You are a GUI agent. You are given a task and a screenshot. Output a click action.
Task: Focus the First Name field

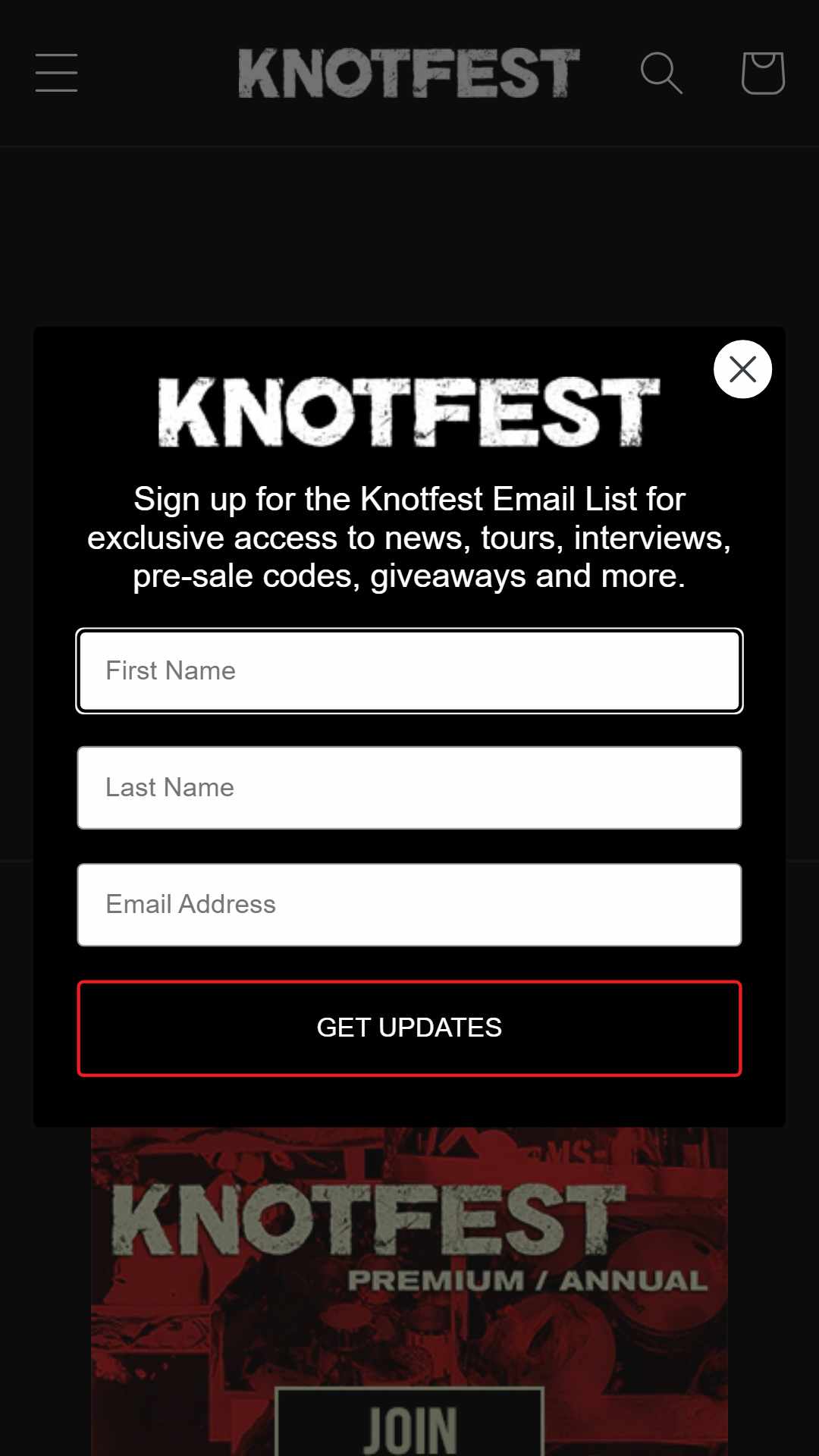click(409, 671)
